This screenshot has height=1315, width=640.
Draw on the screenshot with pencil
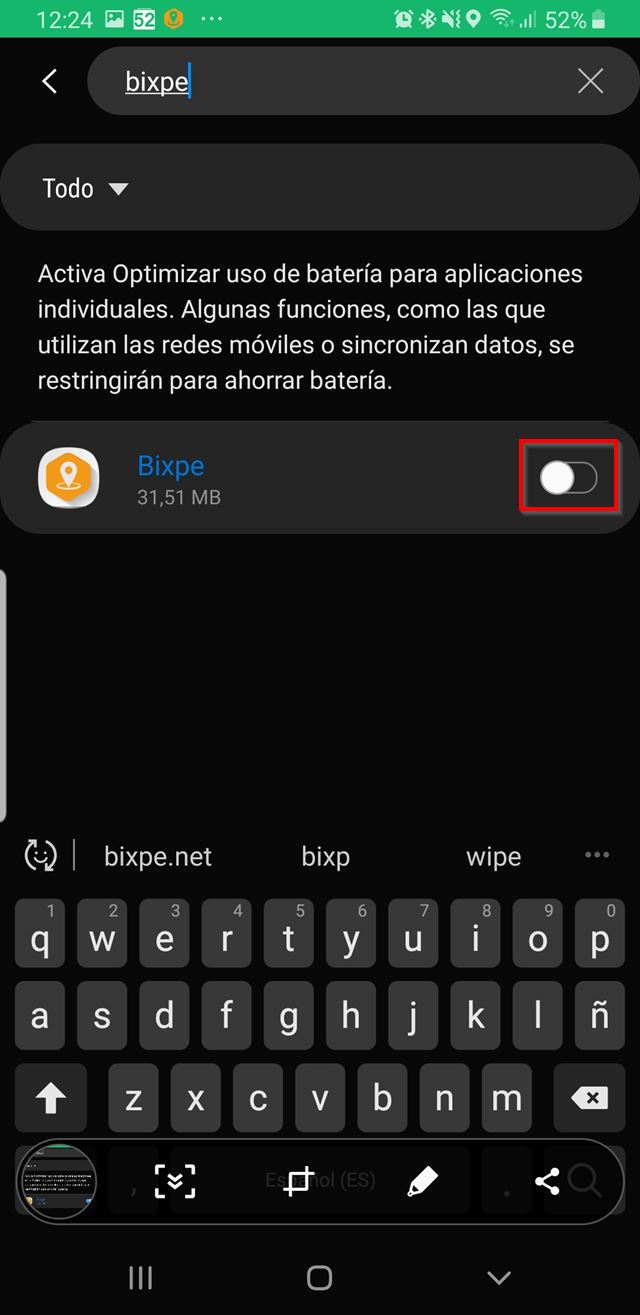click(x=422, y=1181)
